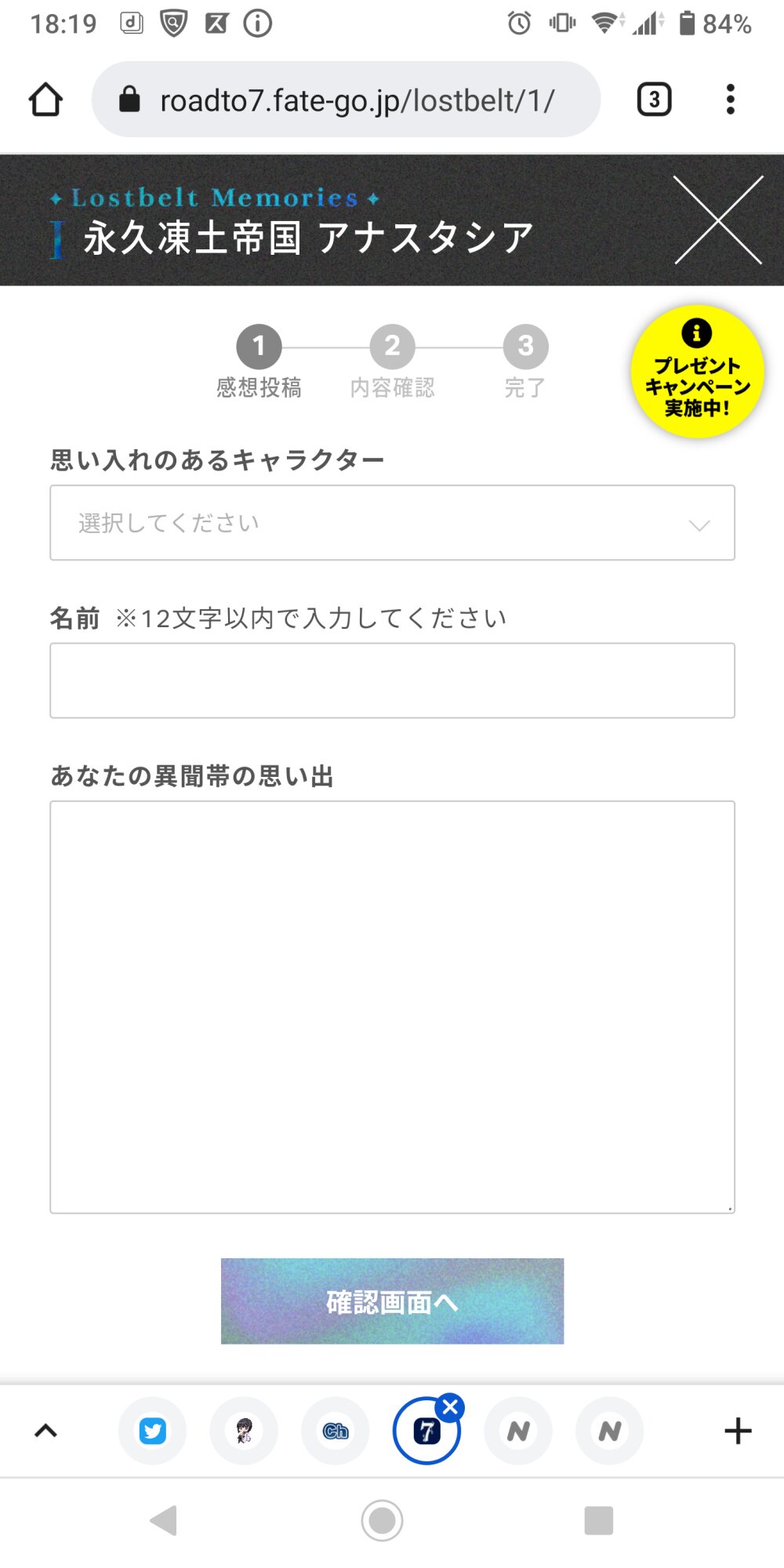Close the Lostbelt Memories form with the X

coord(718,220)
